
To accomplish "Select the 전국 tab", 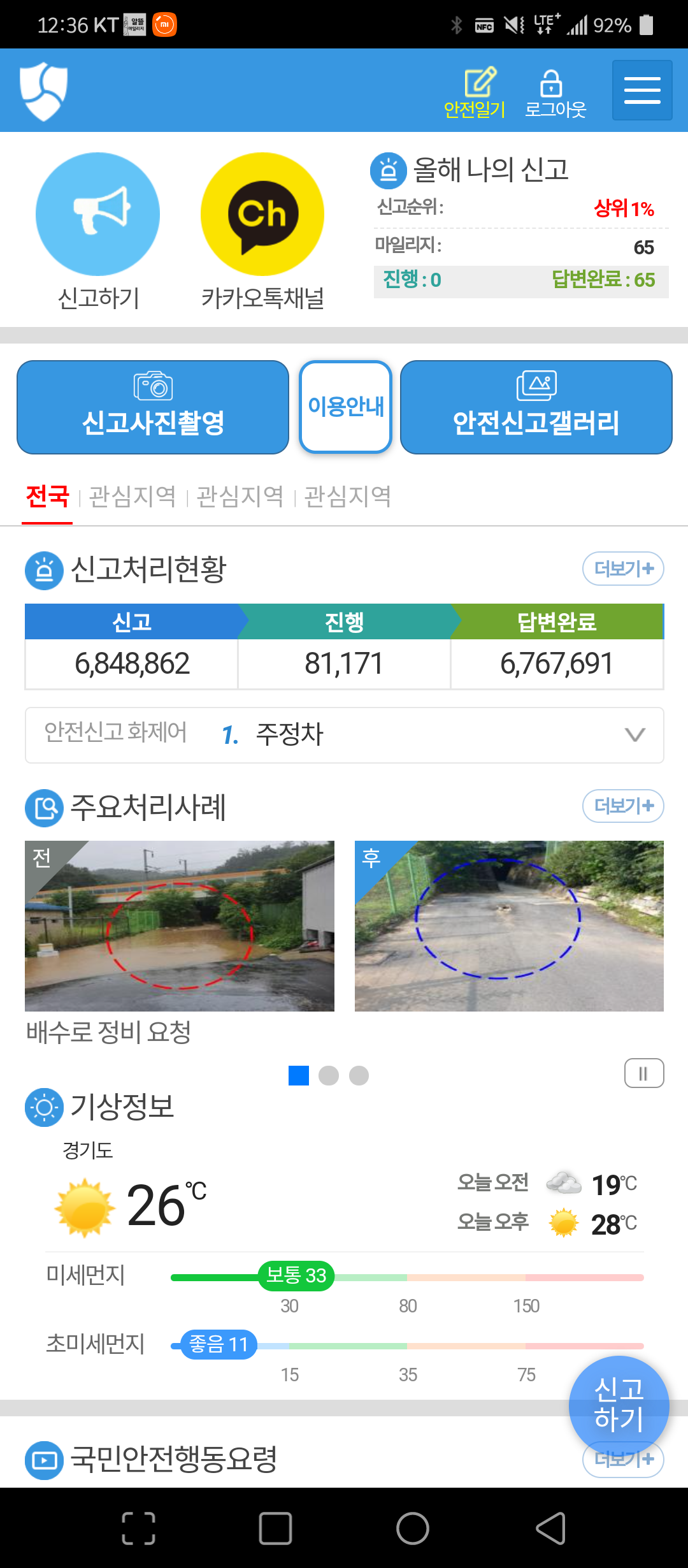I will click(x=47, y=496).
